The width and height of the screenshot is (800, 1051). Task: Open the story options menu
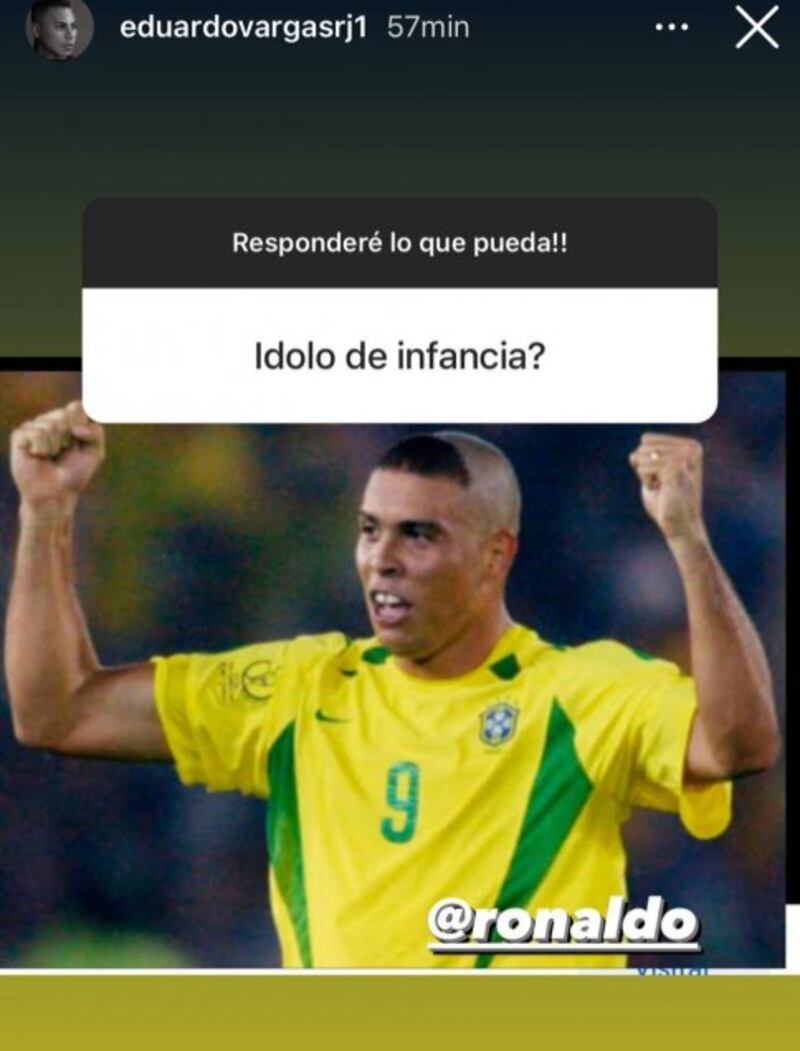[671, 28]
